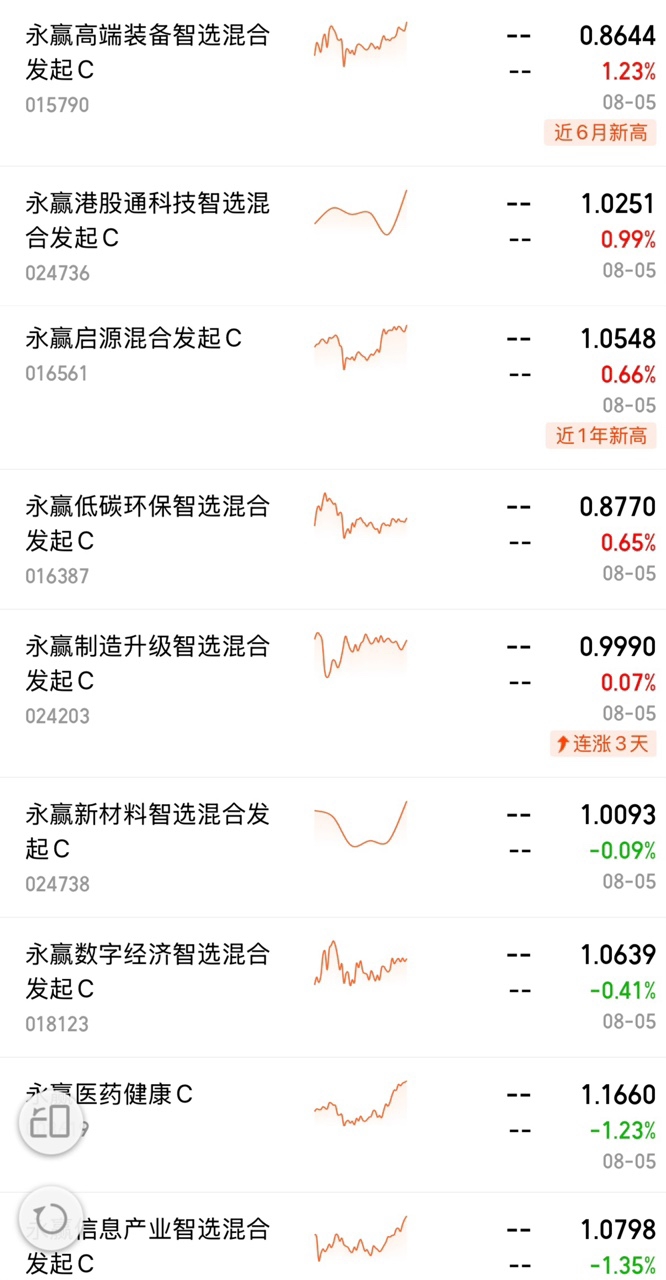The width and height of the screenshot is (666, 1280).
Task: View the 医药健康C fund with 1.1660 value
Action: 333,1125
